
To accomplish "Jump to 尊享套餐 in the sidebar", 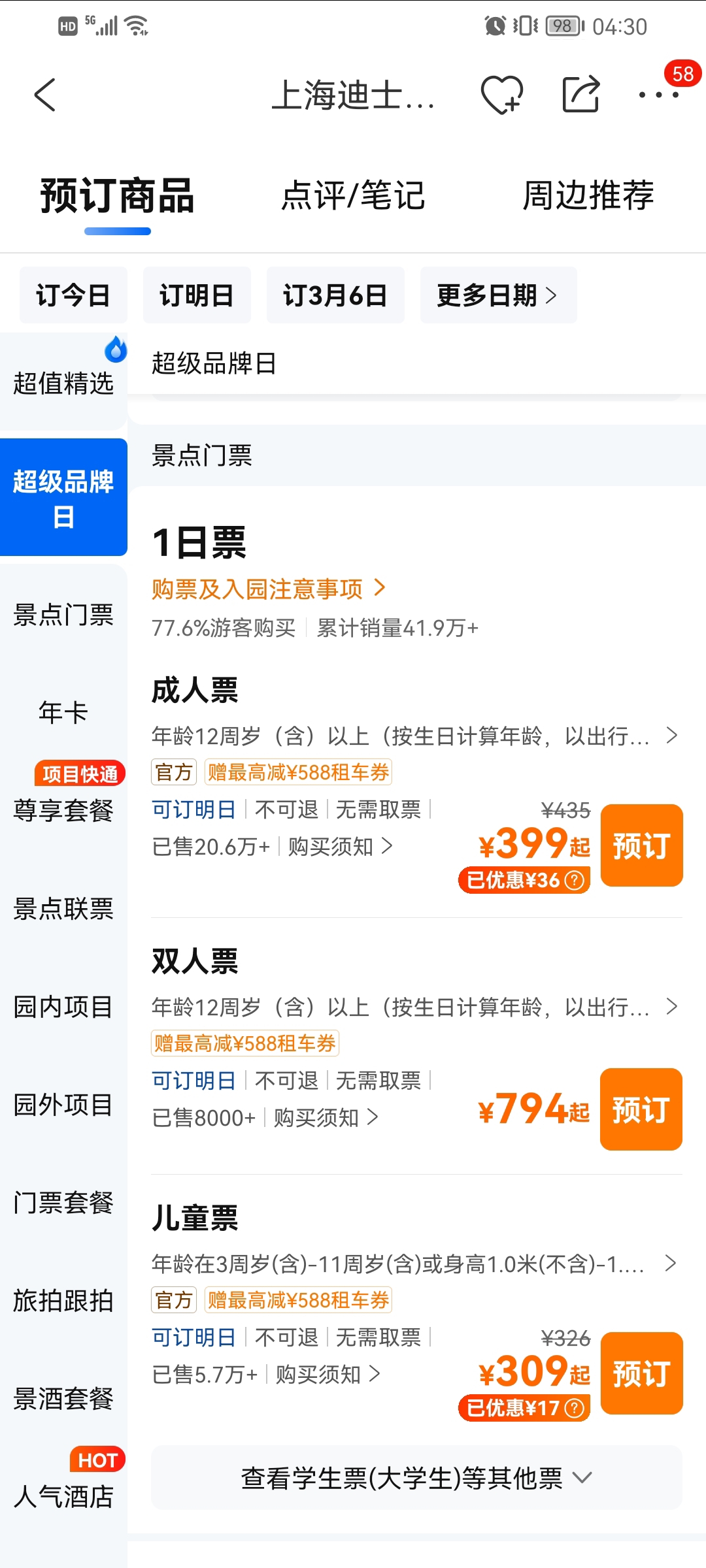I will 63,810.
